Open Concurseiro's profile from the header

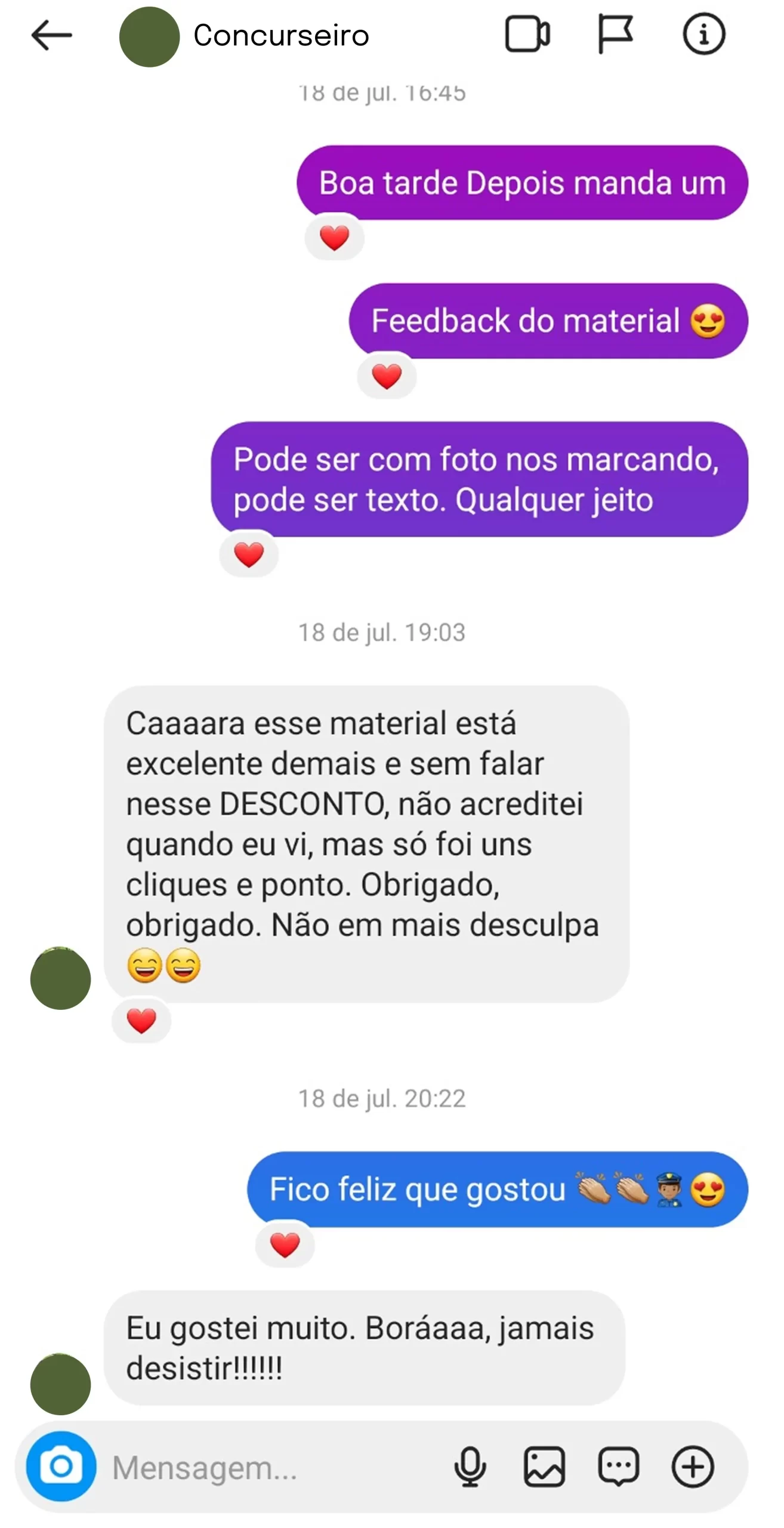(x=280, y=36)
